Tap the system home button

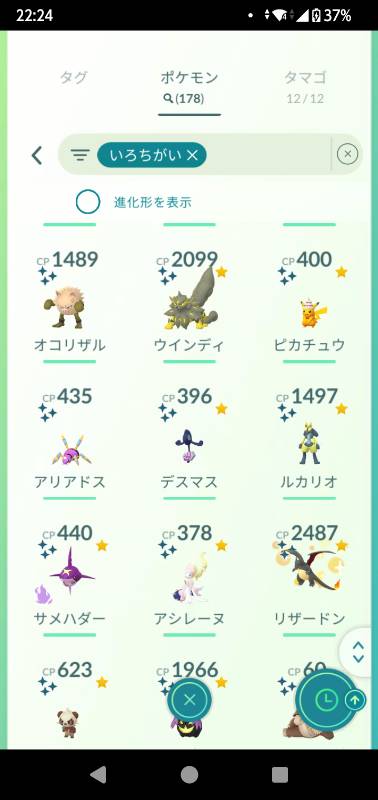[x=189, y=774]
